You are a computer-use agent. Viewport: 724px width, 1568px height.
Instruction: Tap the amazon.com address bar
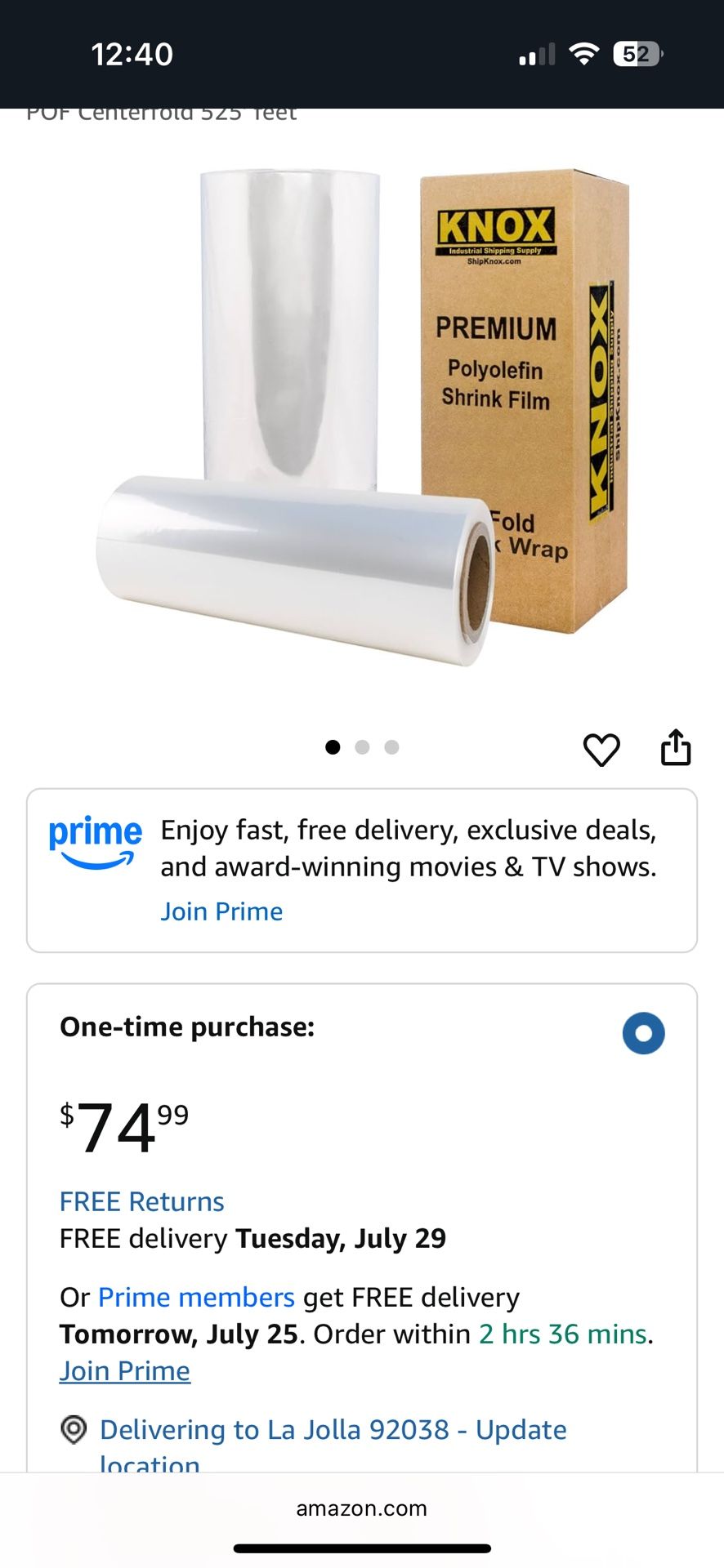coord(362,1508)
